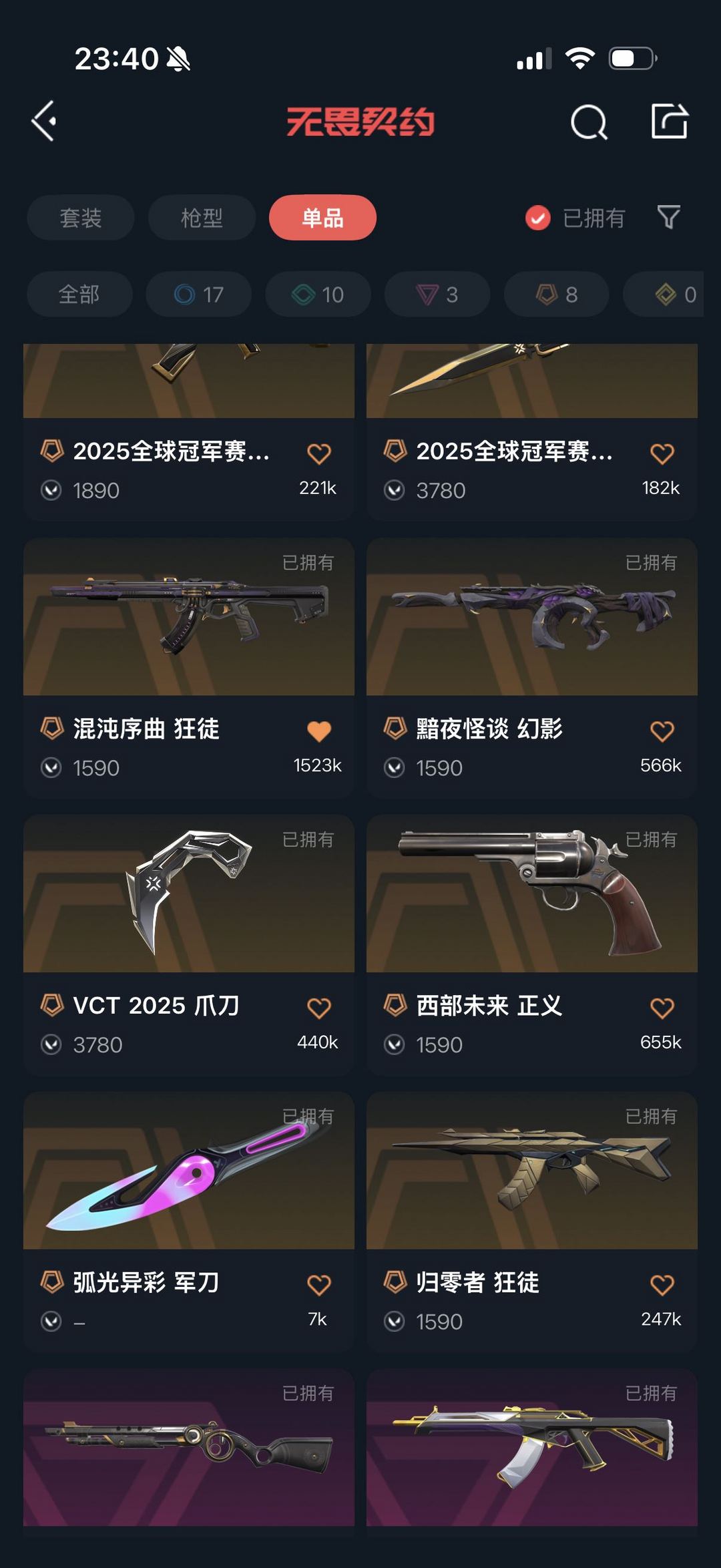Switch to the 套装 tab
721x1568 pixels.
point(81,218)
